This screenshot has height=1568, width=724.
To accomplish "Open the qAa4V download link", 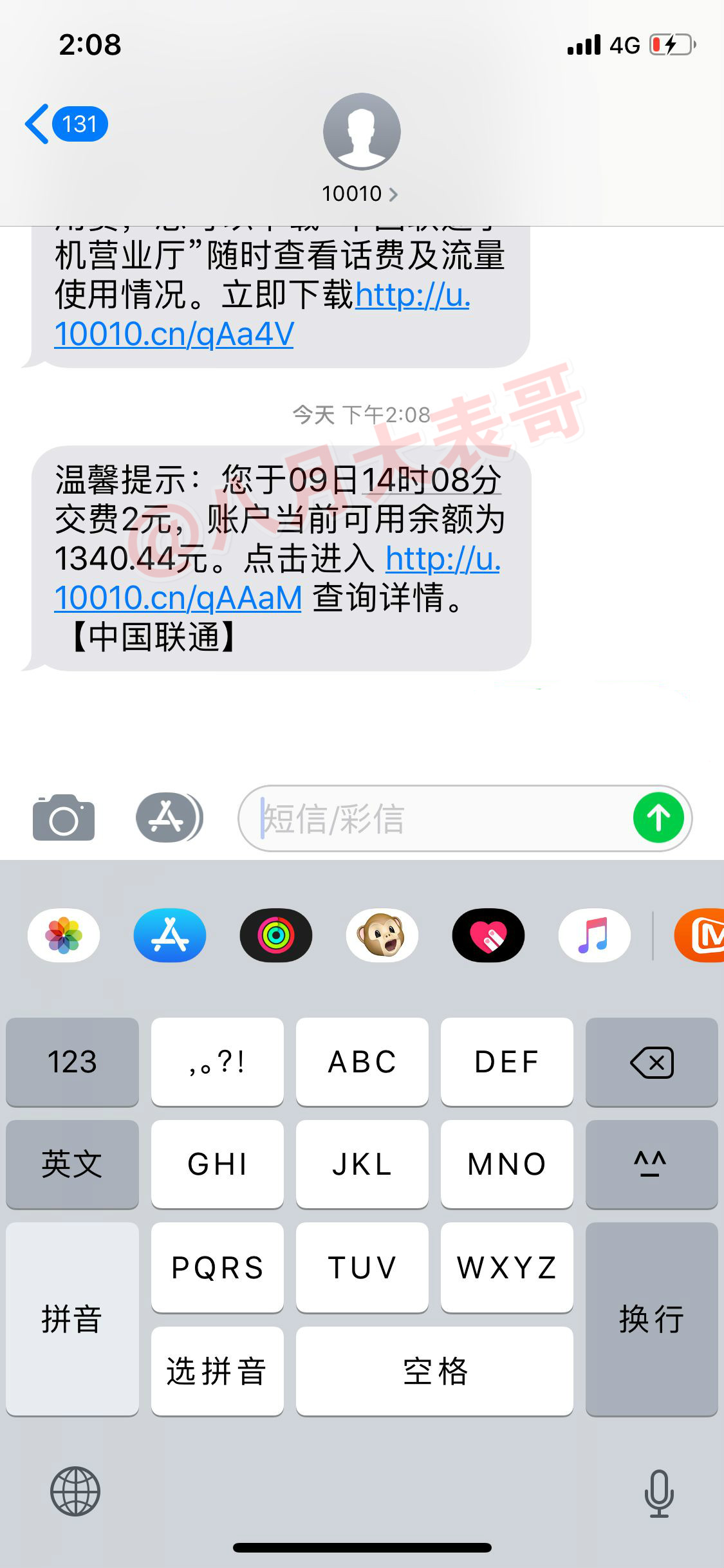I will click(x=174, y=334).
